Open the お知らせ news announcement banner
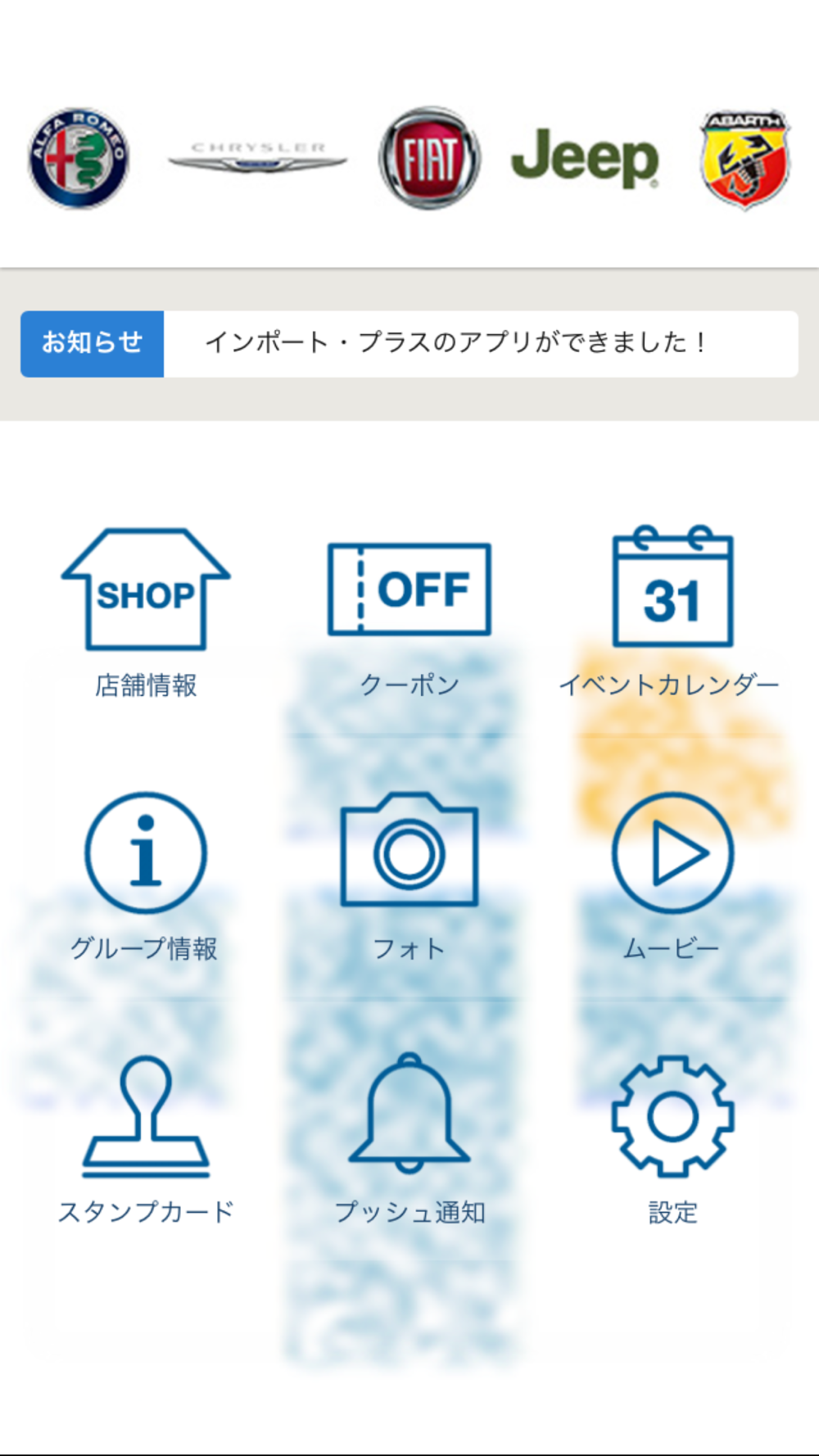Viewport: 819px width, 1456px height. (409, 344)
